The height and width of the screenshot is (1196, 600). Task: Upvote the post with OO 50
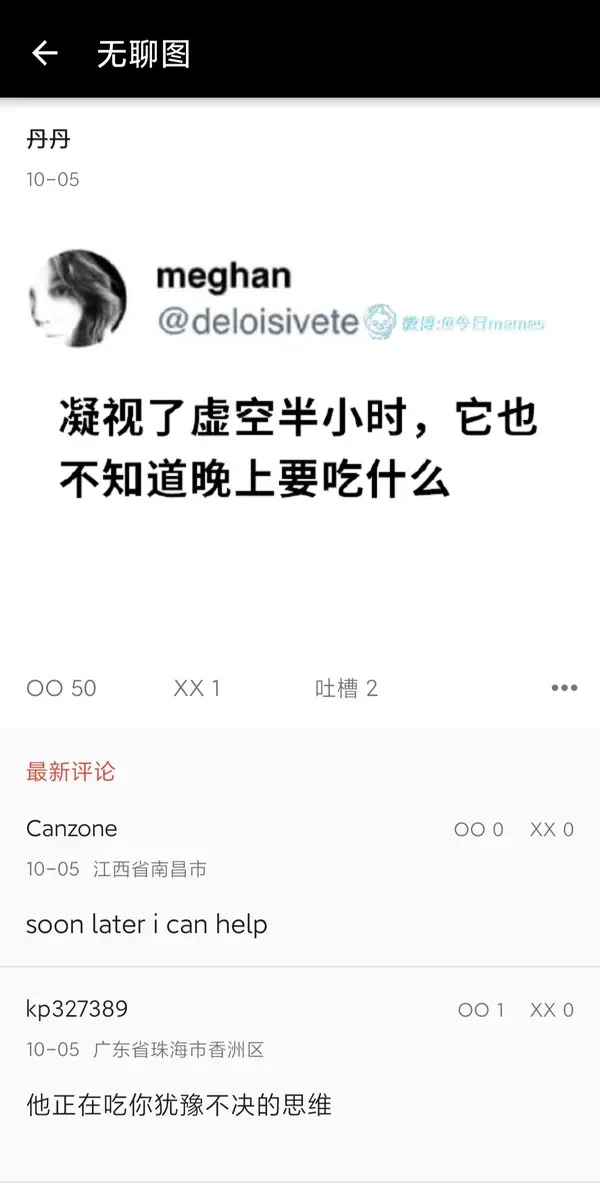(62, 689)
